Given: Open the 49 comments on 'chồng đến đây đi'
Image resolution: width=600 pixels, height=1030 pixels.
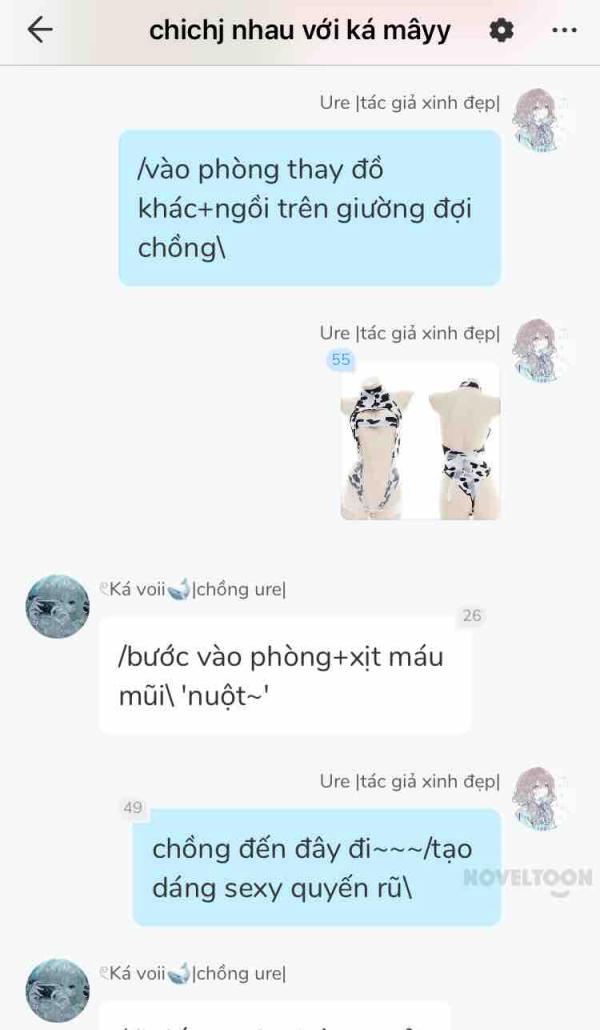Looking at the screenshot, I should [x=133, y=808].
